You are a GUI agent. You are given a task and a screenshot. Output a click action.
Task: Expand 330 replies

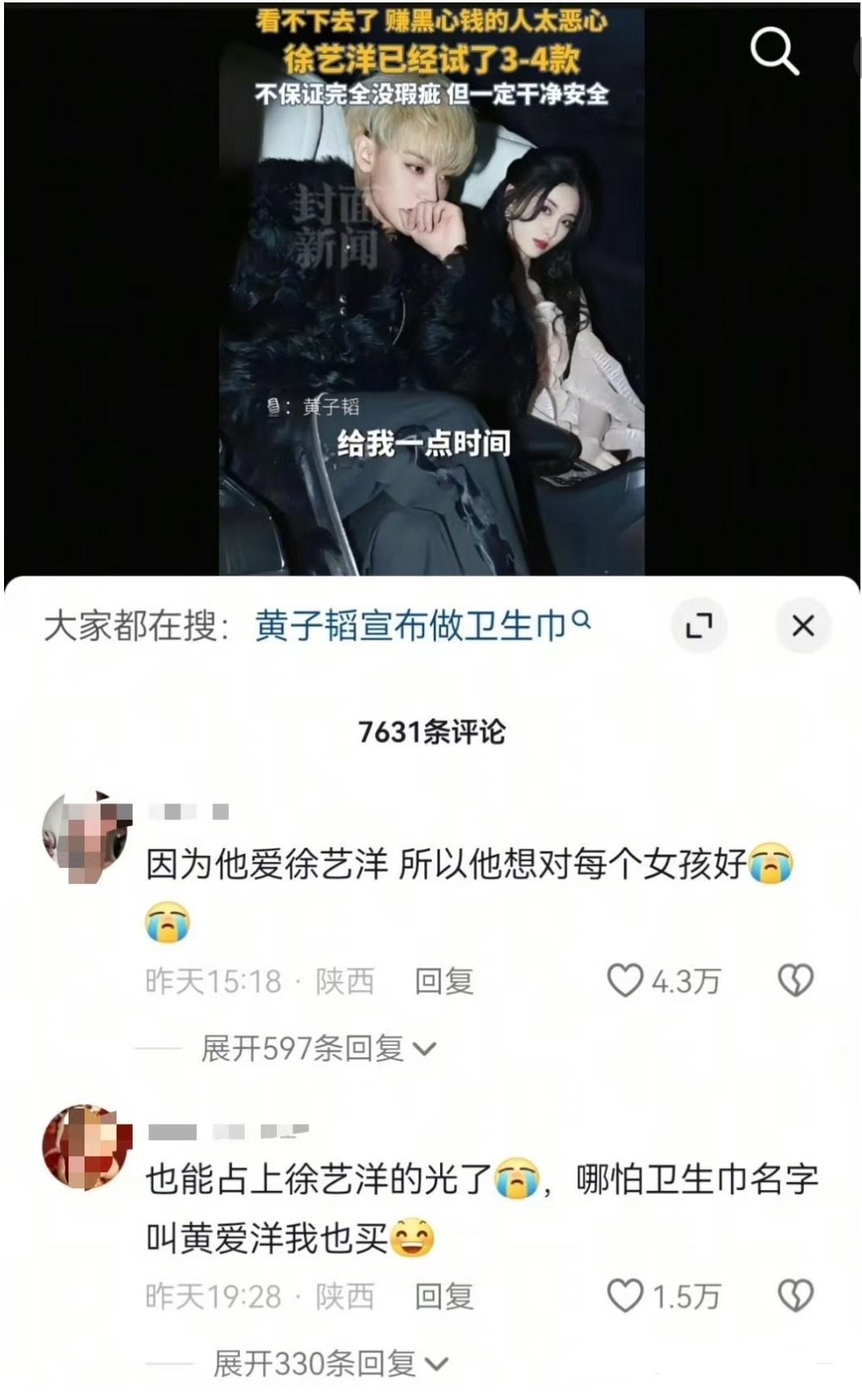tap(329, 1364)
